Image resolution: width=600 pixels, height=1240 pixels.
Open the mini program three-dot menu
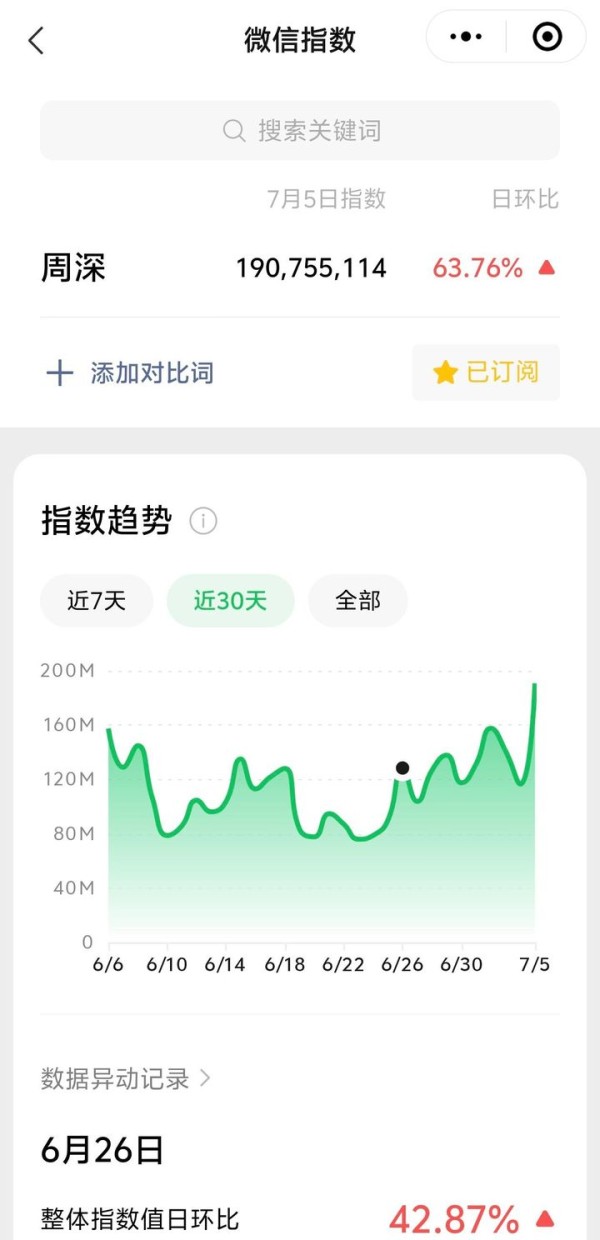[x=466, y=37]
